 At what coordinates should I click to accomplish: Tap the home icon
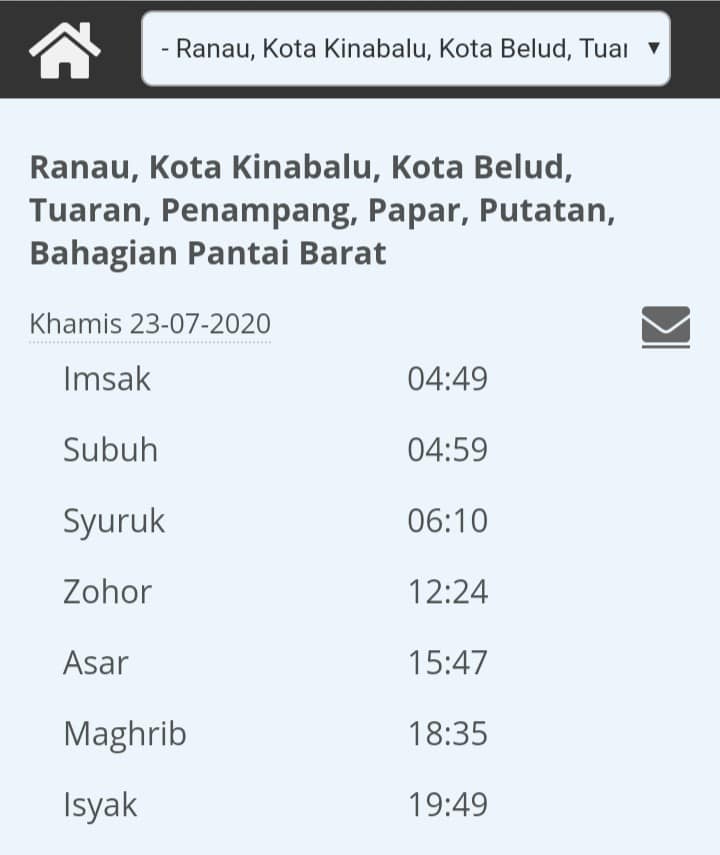pyautogui.click(x=64, y=50)
